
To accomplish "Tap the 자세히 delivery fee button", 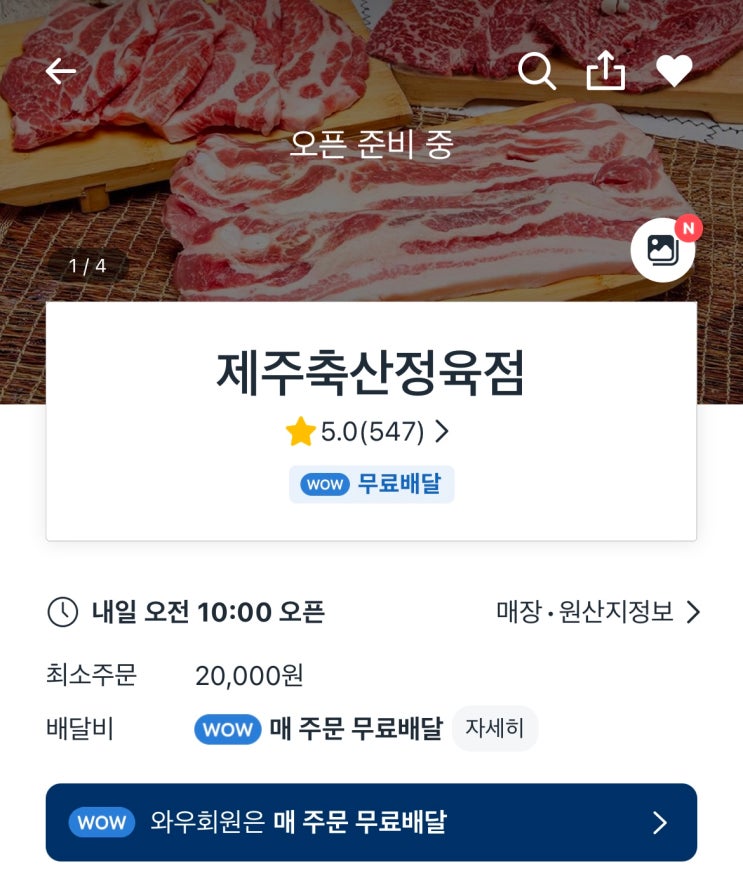I will click(495, 729).
